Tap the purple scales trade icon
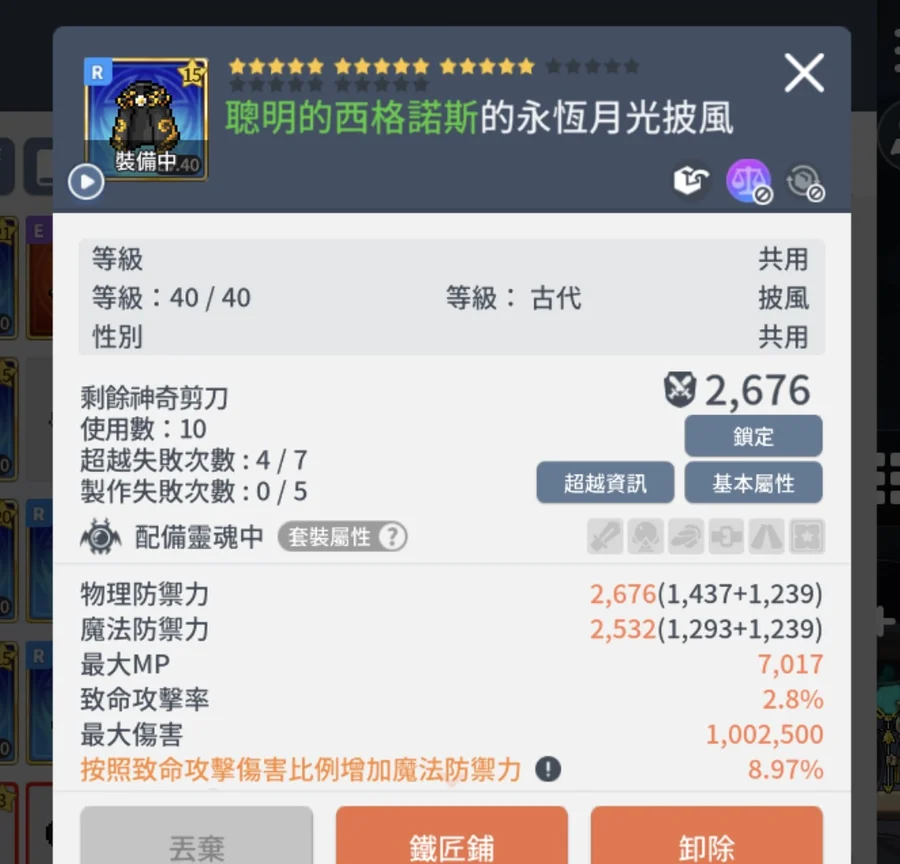This screenshot has height=864, width=900. [x=748, y=181]
